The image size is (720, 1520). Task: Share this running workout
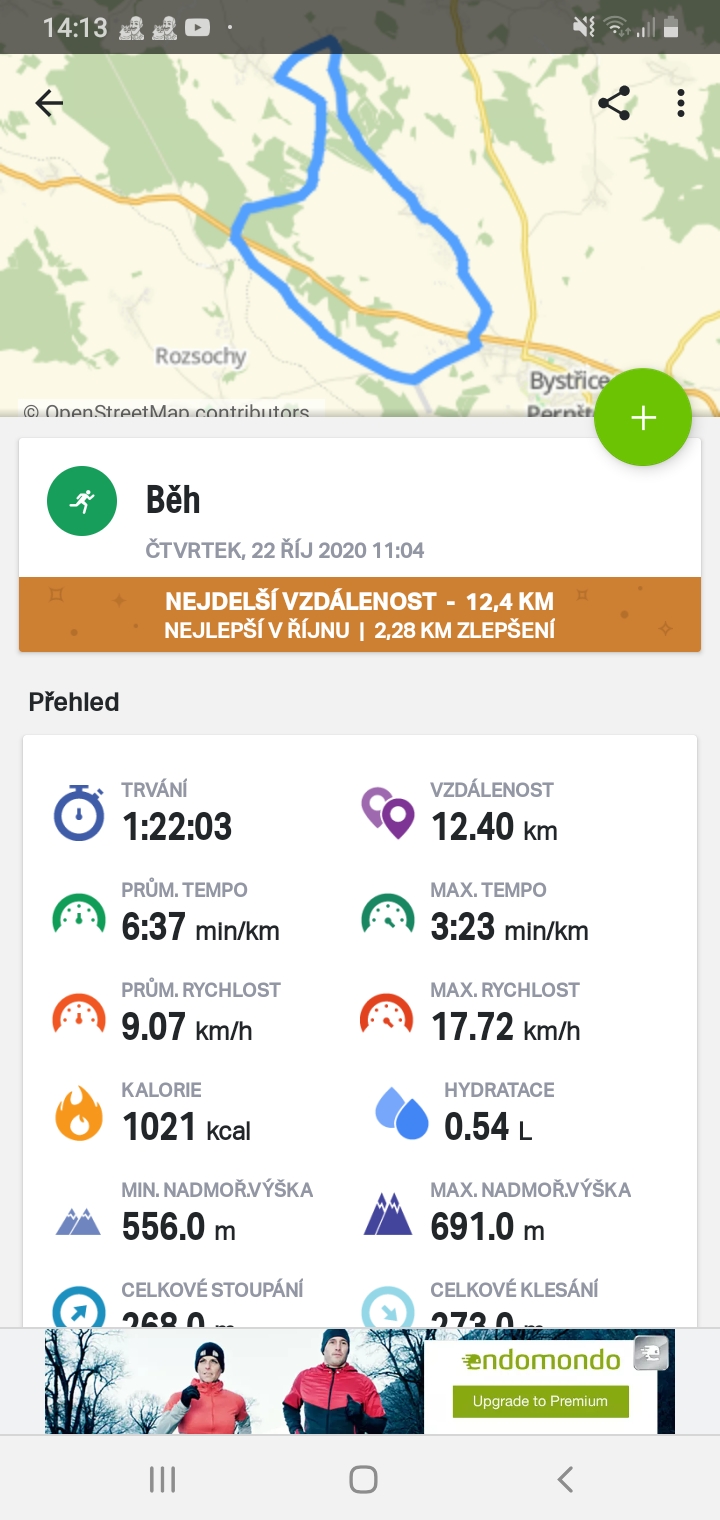click(613, 103)
